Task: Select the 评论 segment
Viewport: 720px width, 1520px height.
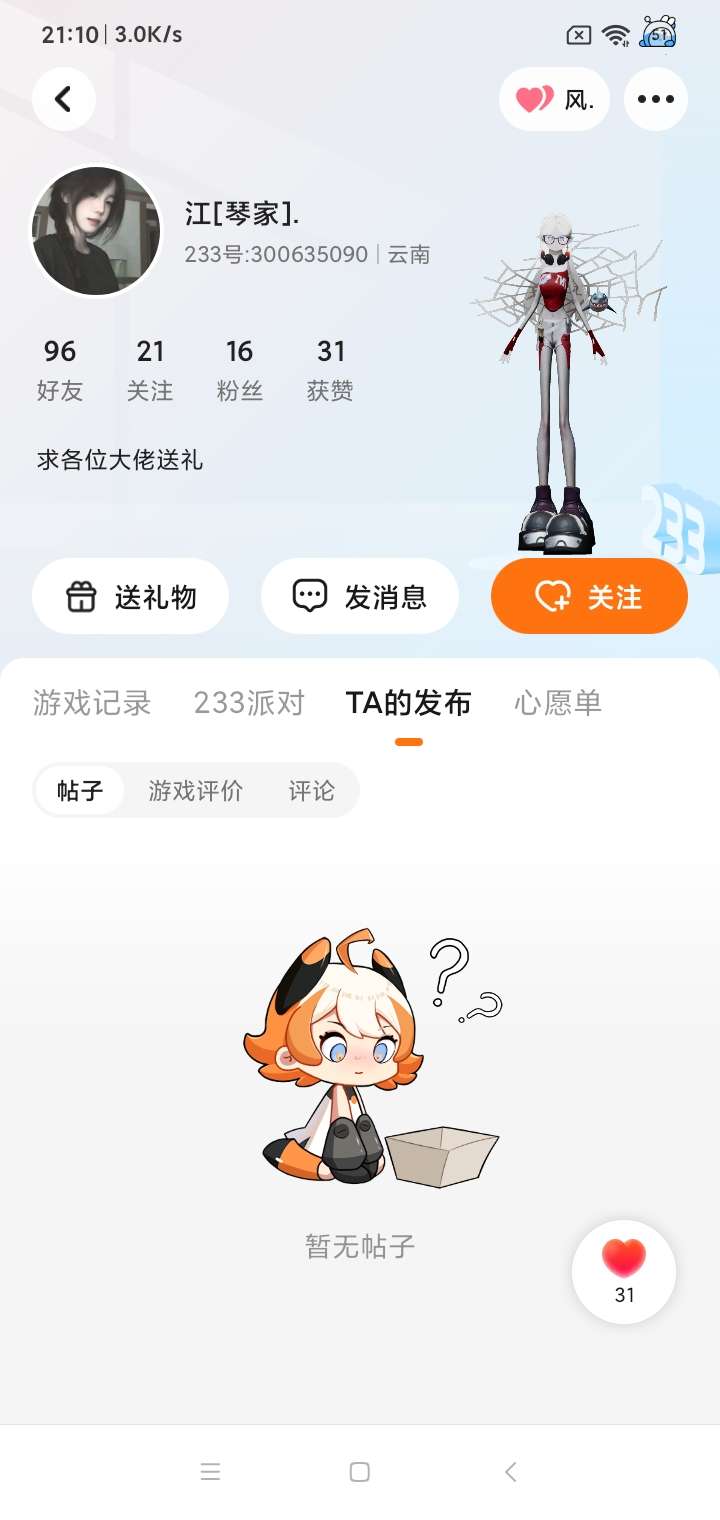Action: (312, 791)
